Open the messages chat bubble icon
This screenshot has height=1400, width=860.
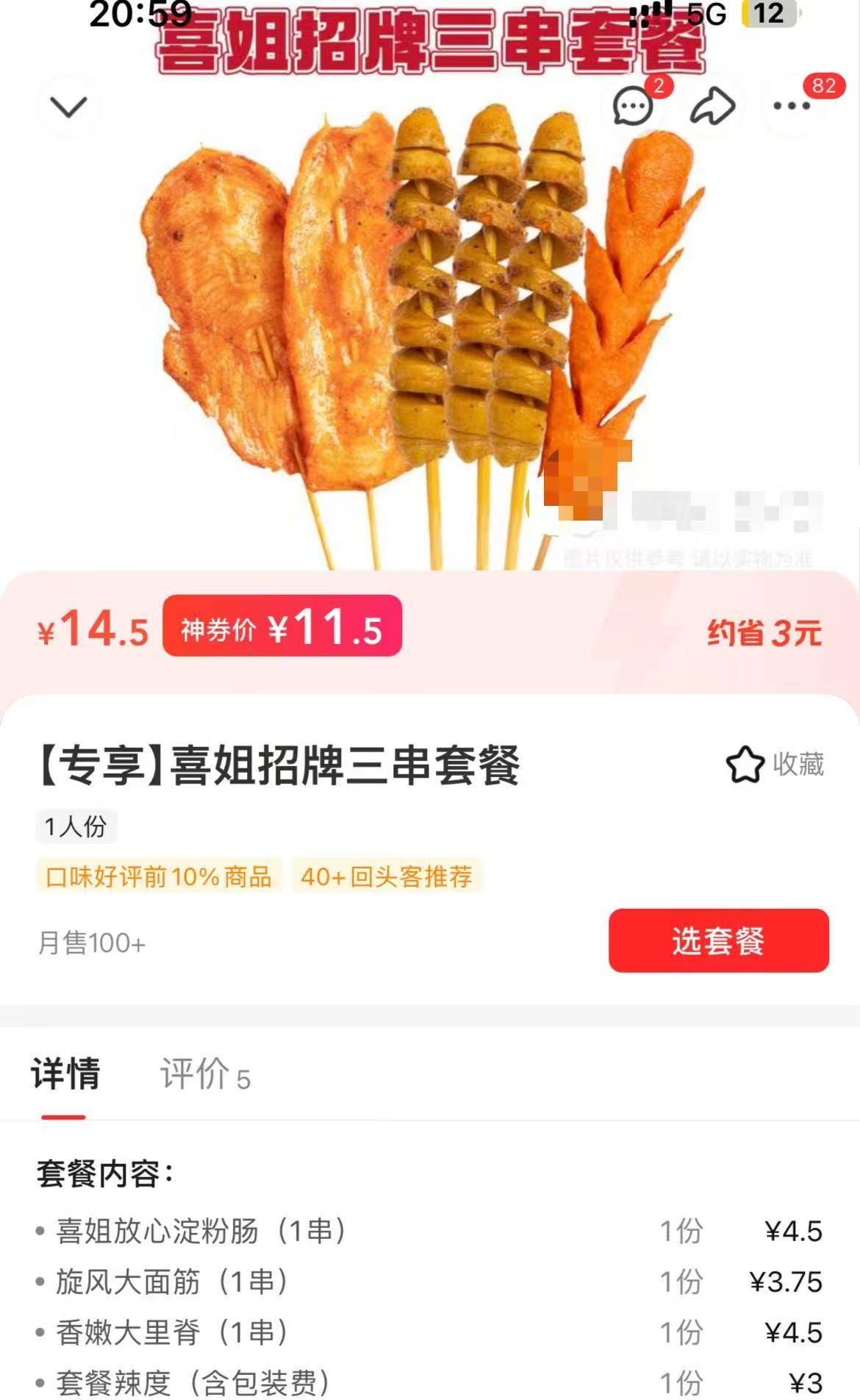(633, 107)
